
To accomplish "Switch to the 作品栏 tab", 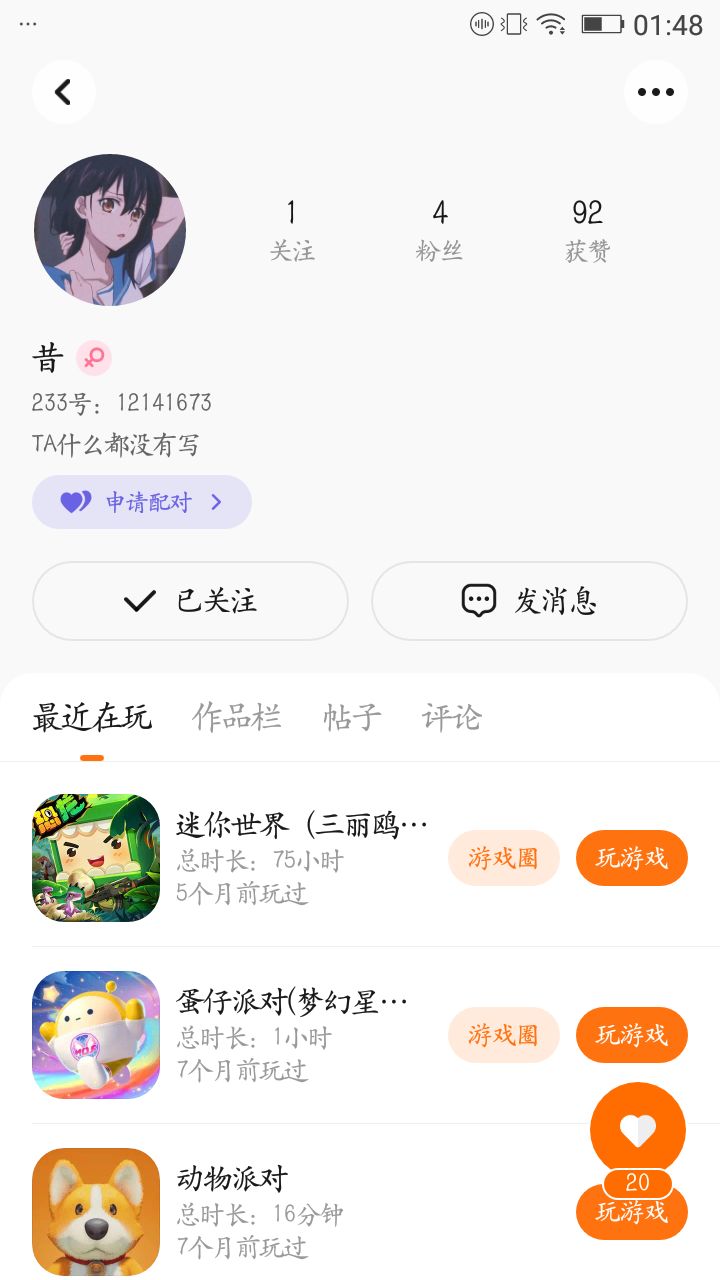I will [237, 717].
